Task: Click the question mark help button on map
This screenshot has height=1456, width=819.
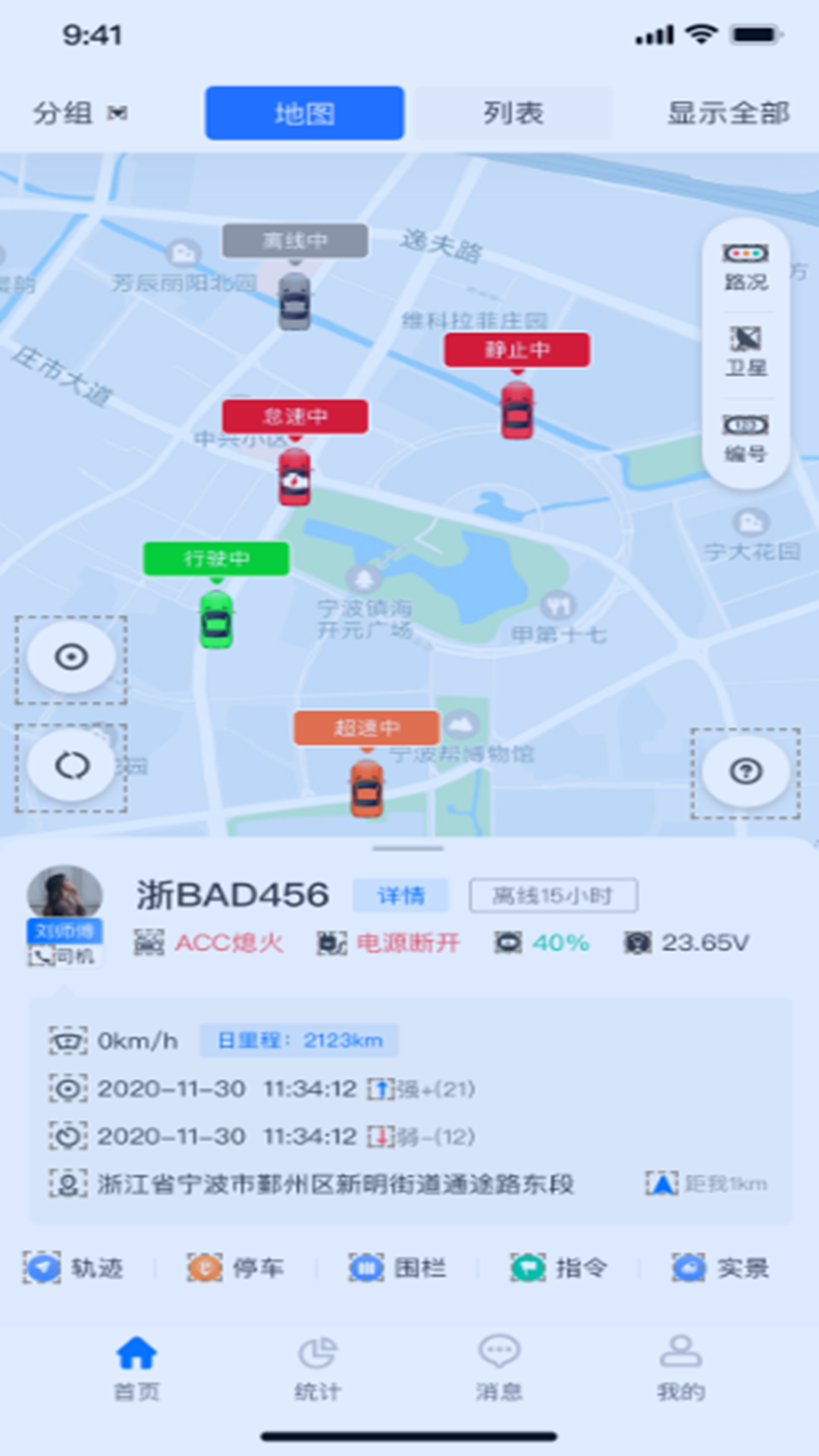Action: click(x=748, y=771)
